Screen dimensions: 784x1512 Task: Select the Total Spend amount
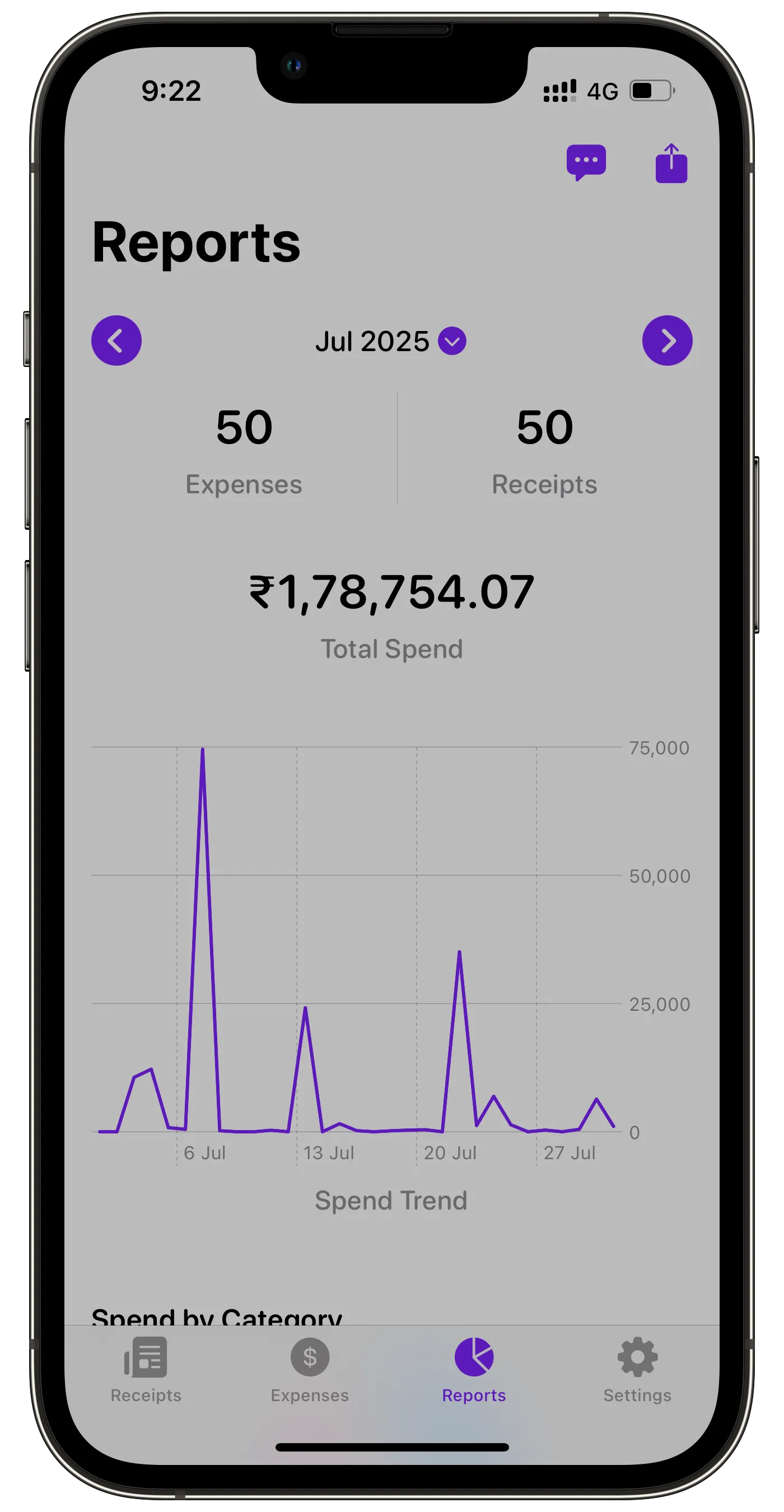(391, 593)
